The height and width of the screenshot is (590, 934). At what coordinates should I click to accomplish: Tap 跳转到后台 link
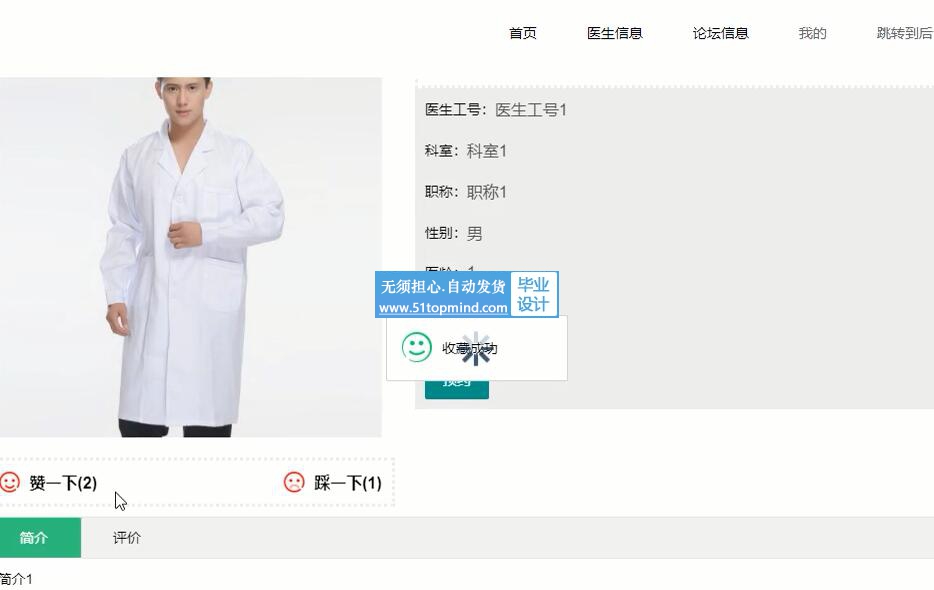[904, 33]
